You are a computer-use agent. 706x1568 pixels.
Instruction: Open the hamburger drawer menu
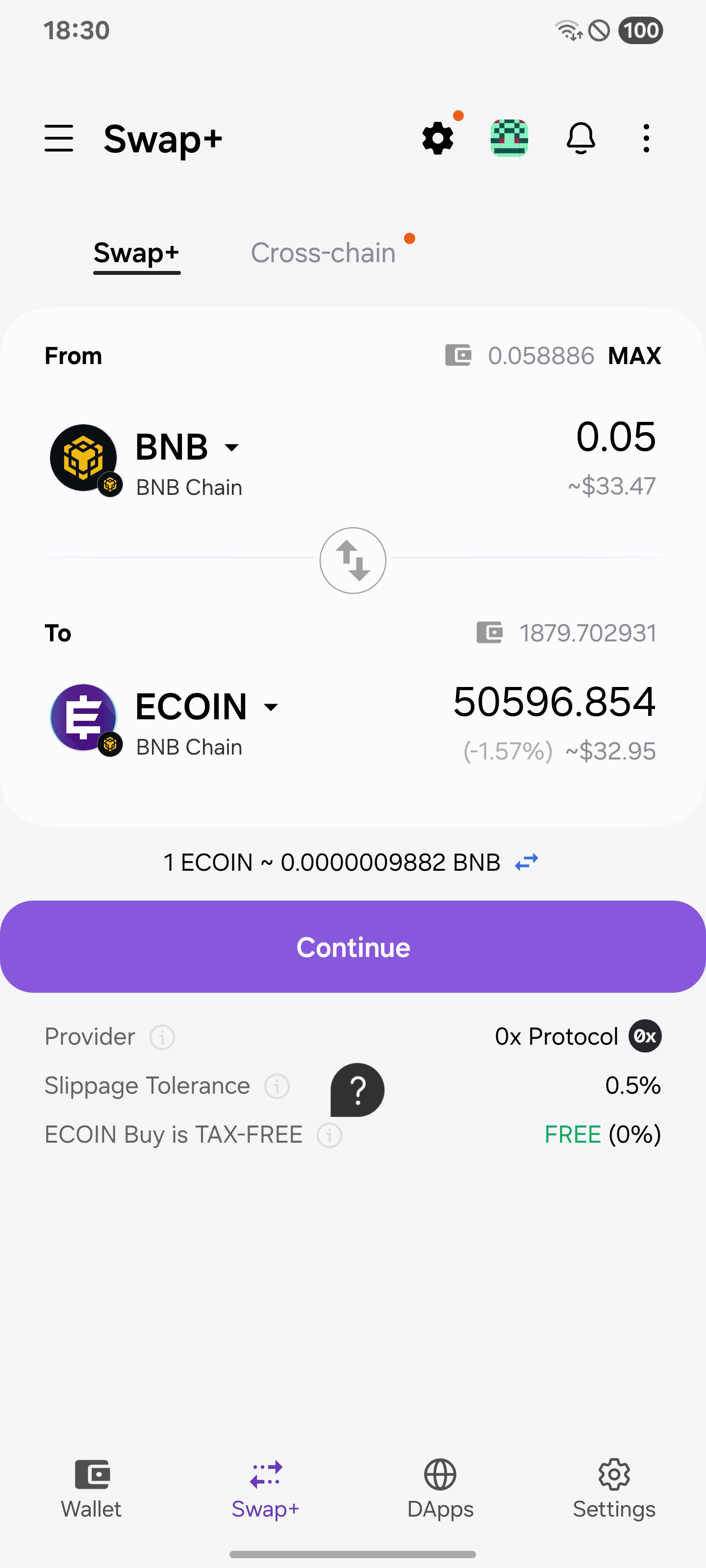(59, 139)
